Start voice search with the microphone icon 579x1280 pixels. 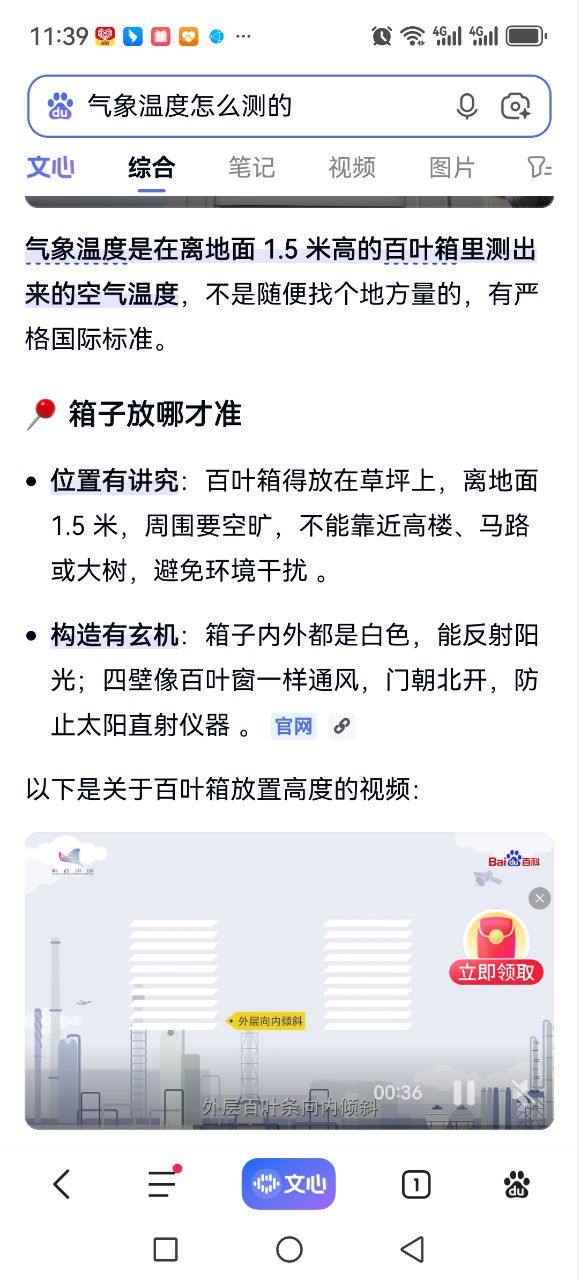[x=467, y=106]
